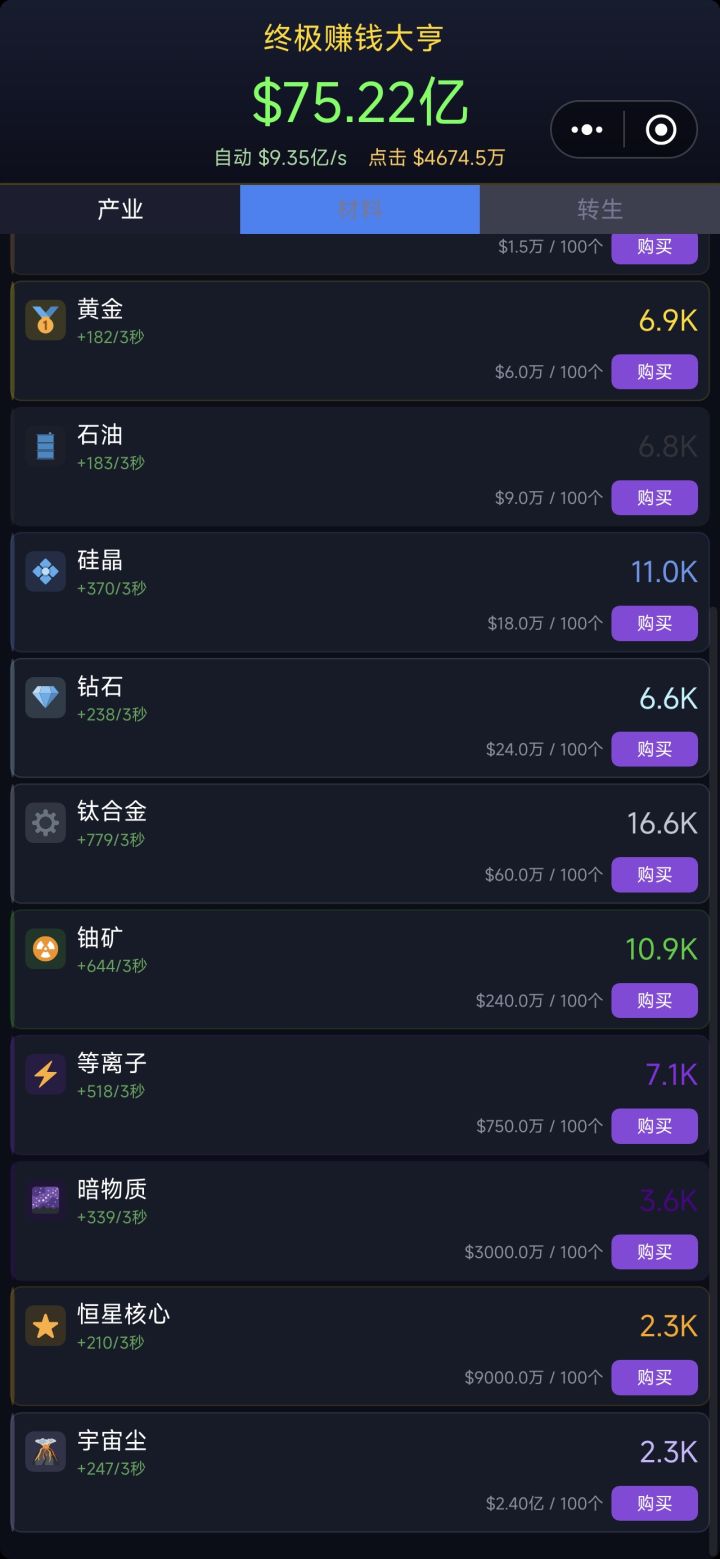Purchase 100 钛合金
720x1559 pixels.
[654, 875]
